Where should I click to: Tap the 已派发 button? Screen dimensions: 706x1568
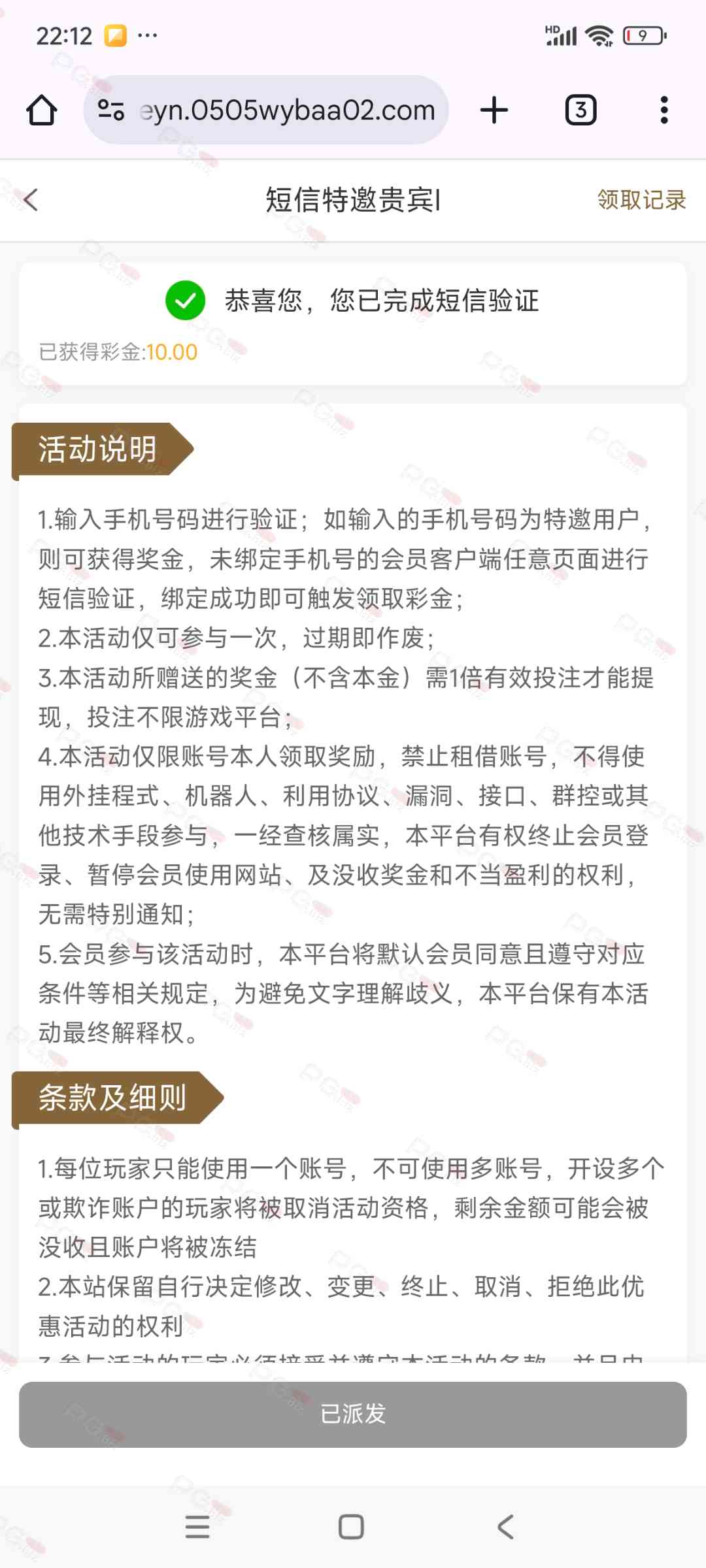[353, 1414]
